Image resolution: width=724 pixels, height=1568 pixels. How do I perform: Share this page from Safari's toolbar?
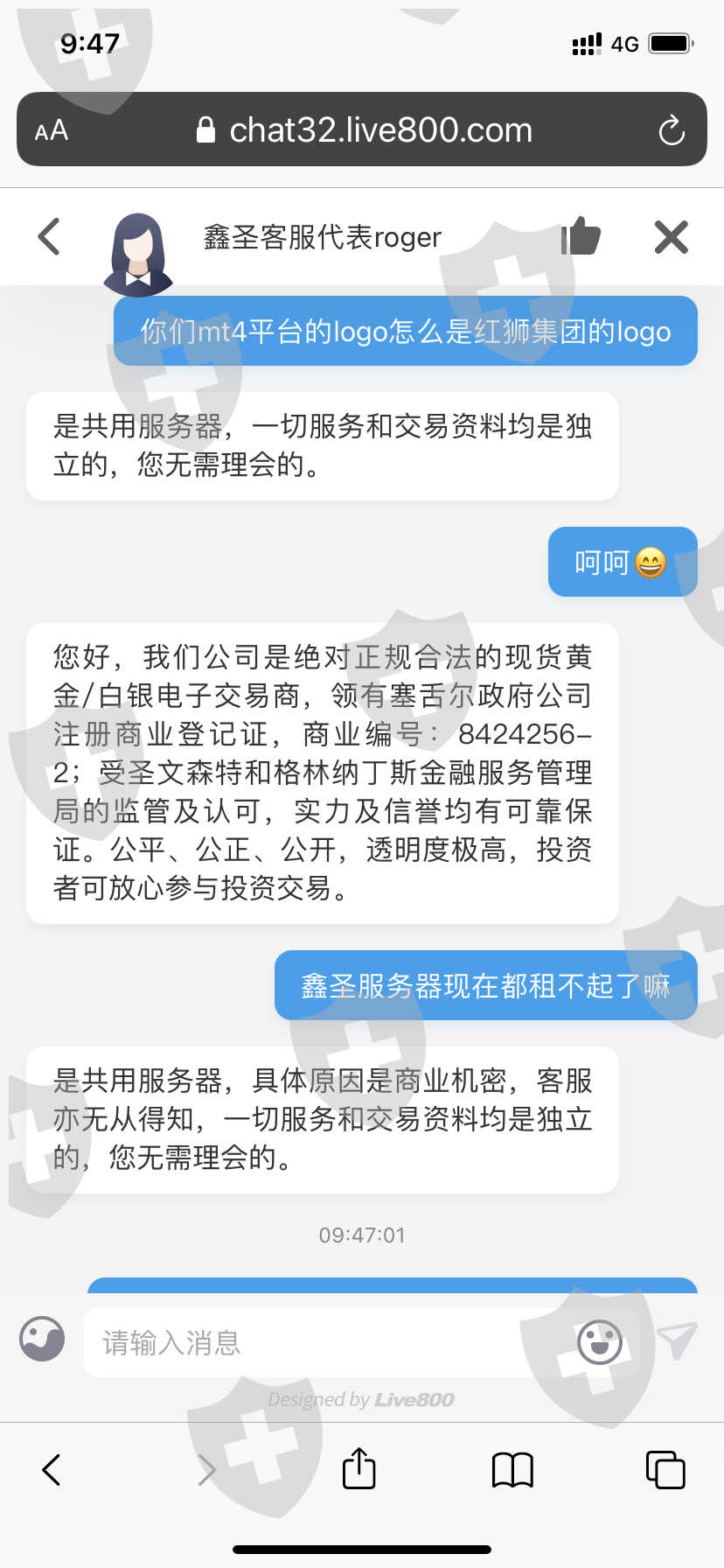359,1467
